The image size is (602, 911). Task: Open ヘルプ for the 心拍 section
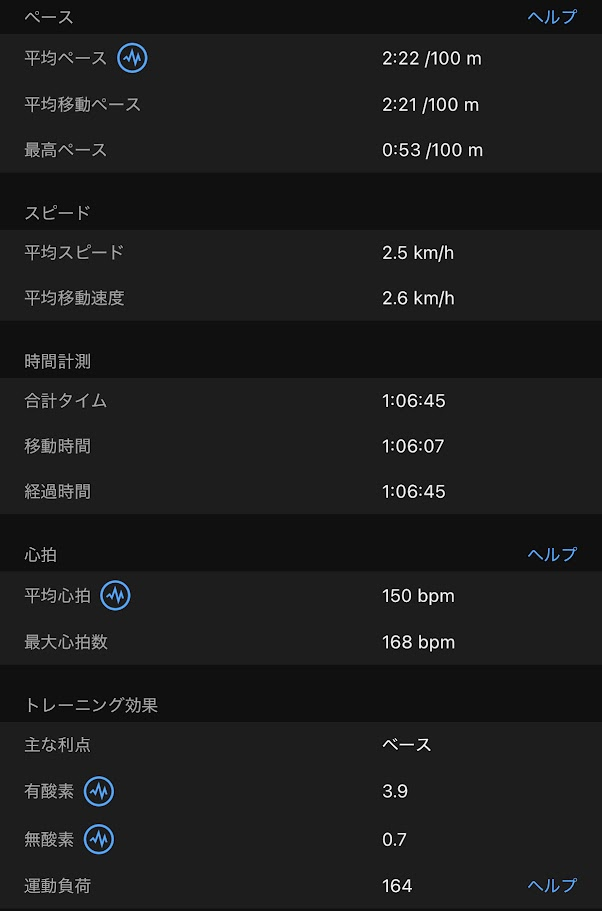[552, 554]
